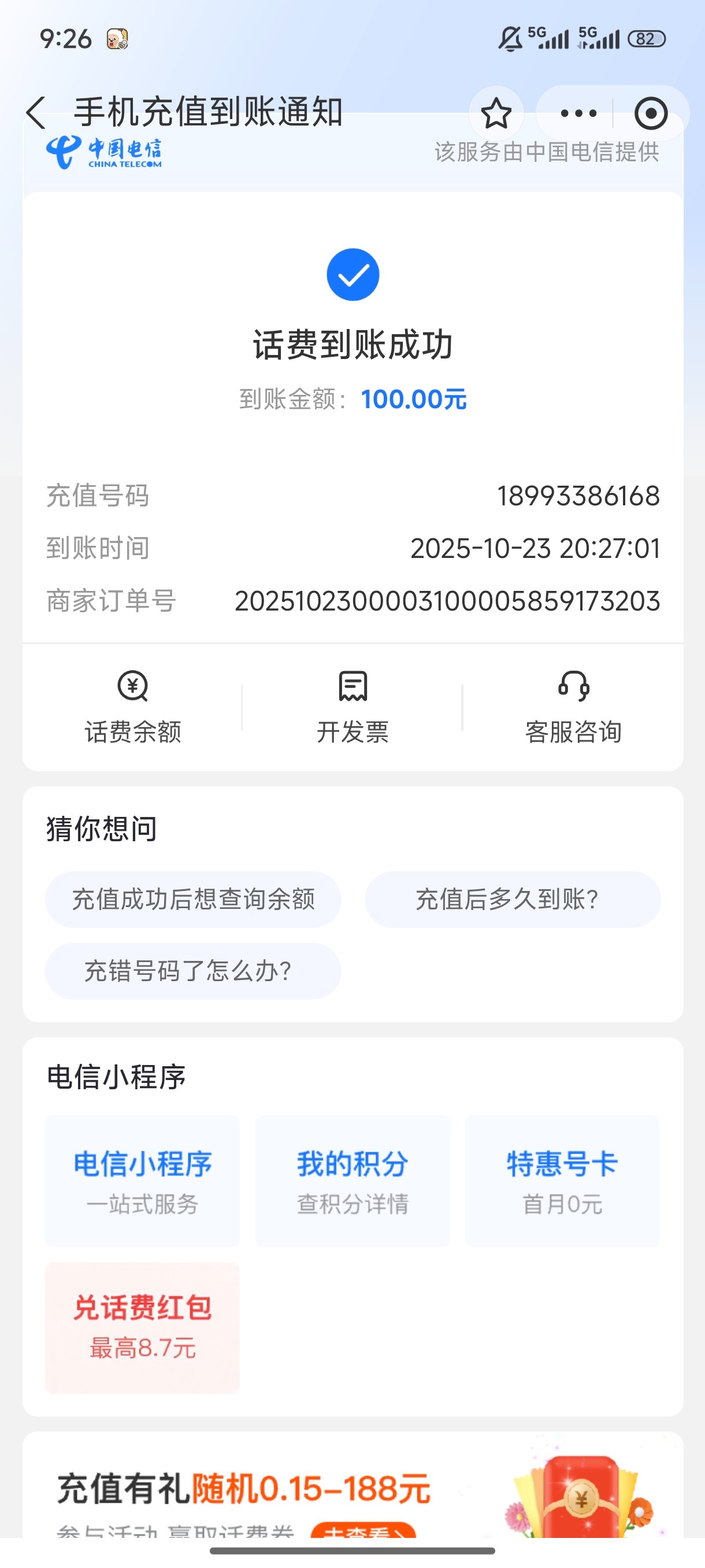The width and height of the screenshot is (705, 1568).
Task: Contact 客服咨询 customer service
Action: coord(573,707)
